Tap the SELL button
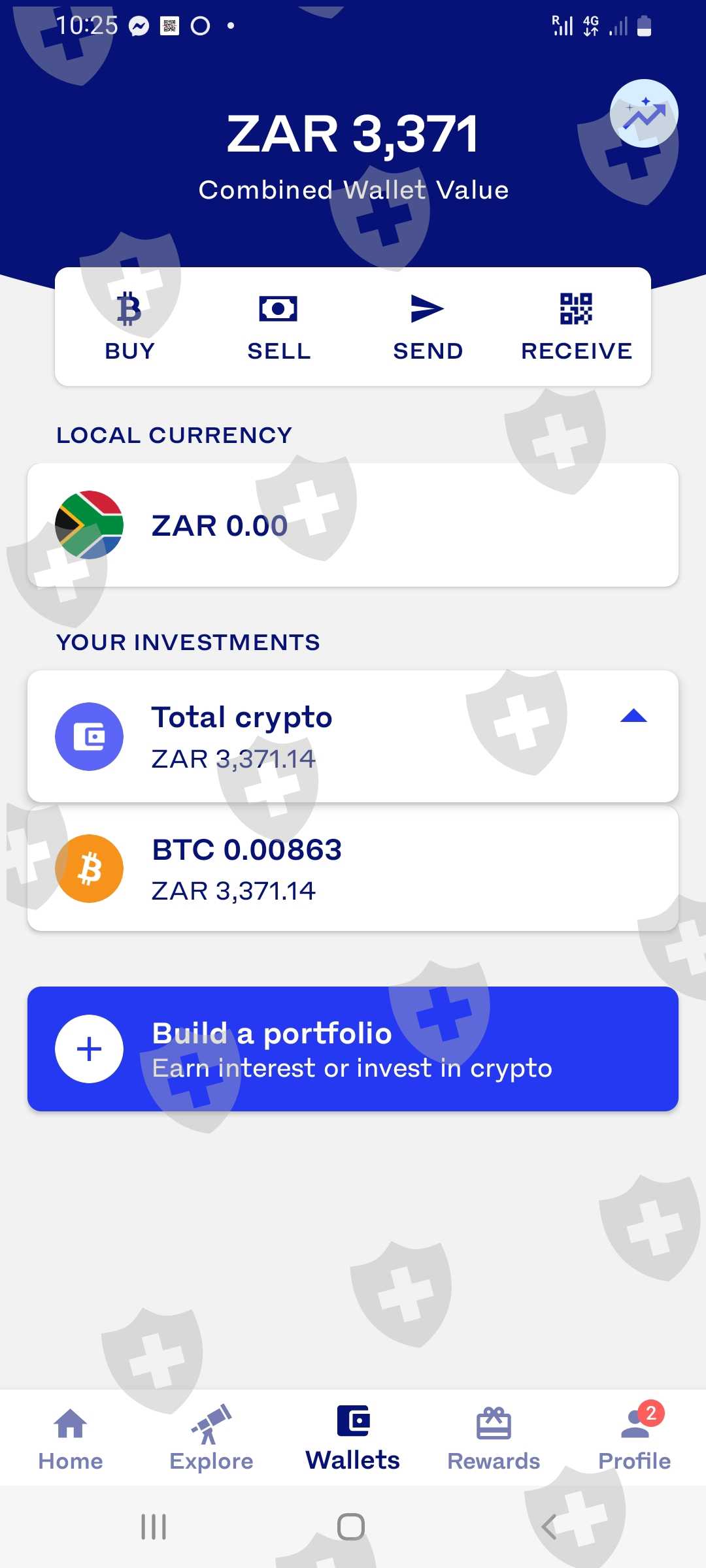The width and height of the screenshot is (706, 1568). [278, 327]
